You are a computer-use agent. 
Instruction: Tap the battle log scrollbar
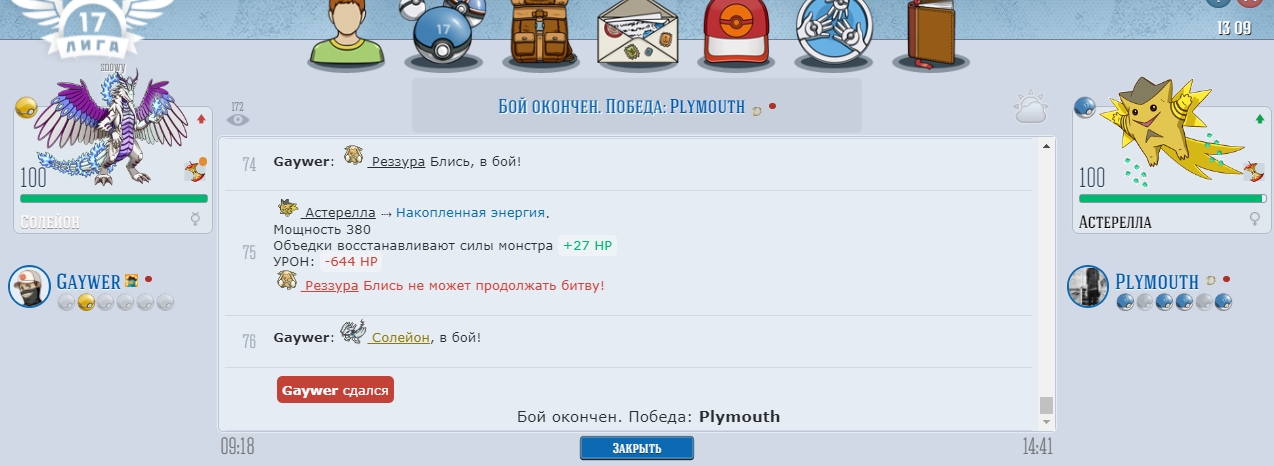[x=1046, y=405]
